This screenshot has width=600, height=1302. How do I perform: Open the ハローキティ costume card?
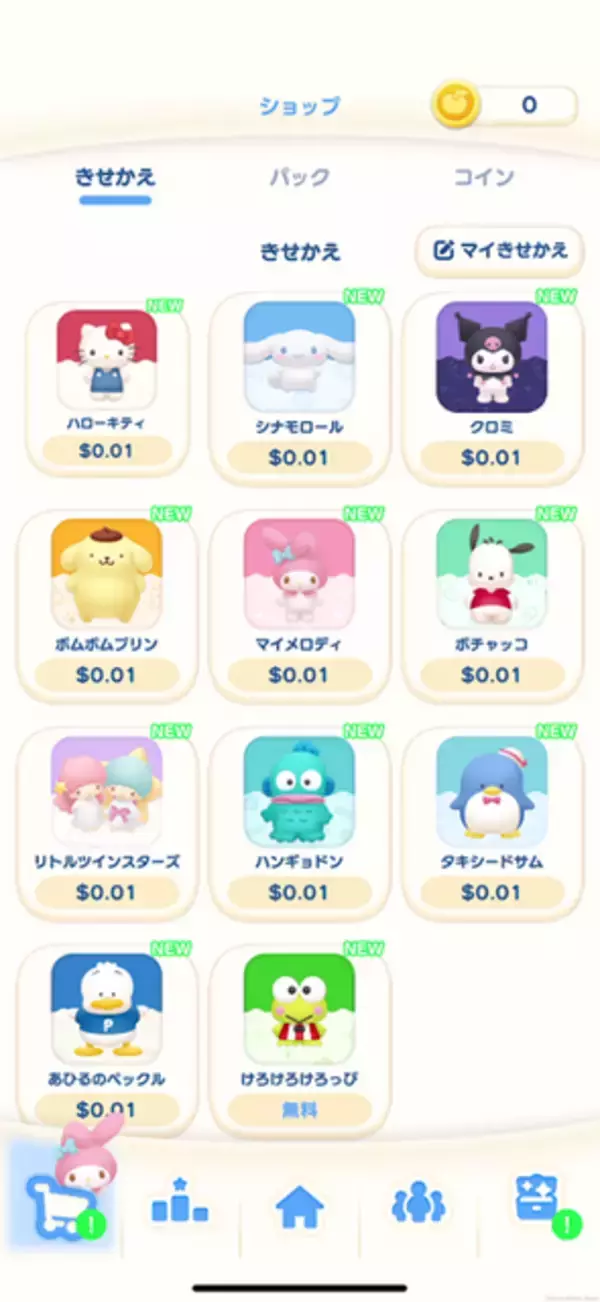107,386
